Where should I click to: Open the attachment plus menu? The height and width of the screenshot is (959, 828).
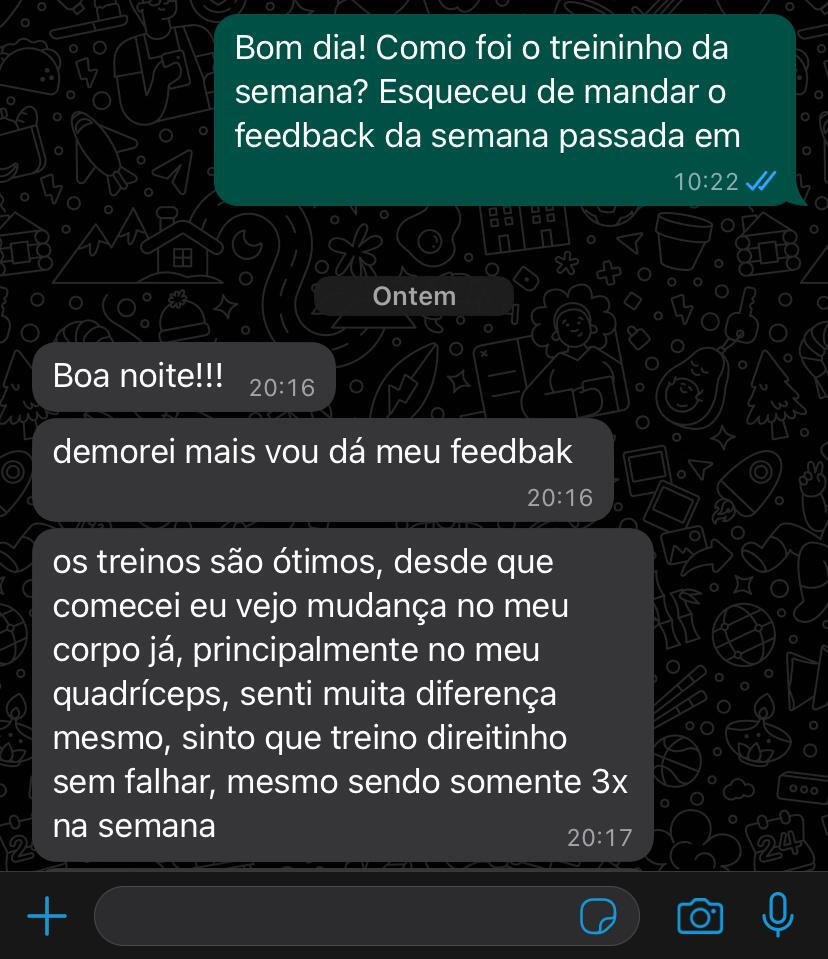click(46, 916)
